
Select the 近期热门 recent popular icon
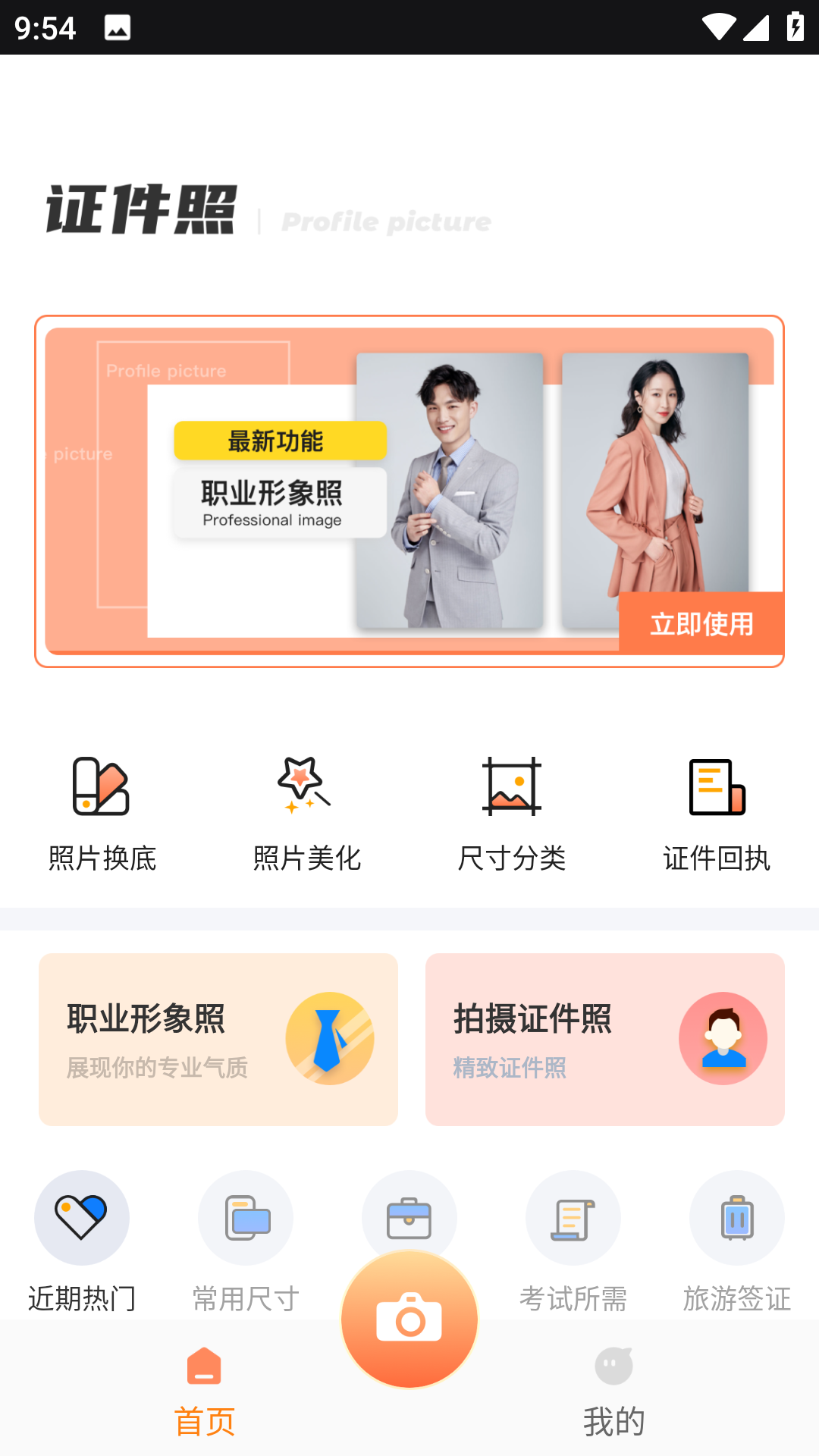coord(82,1218)
